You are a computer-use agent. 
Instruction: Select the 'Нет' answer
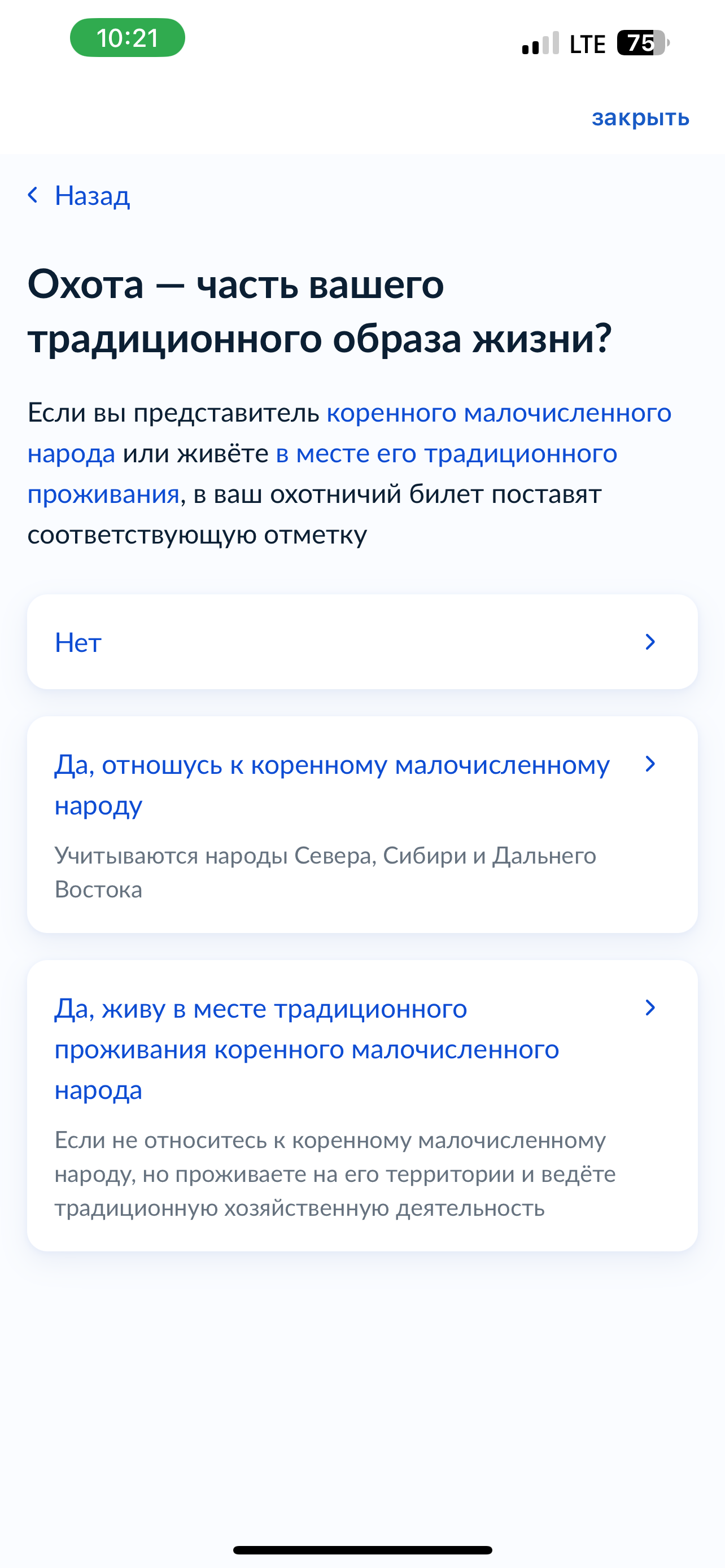[362, 642]
